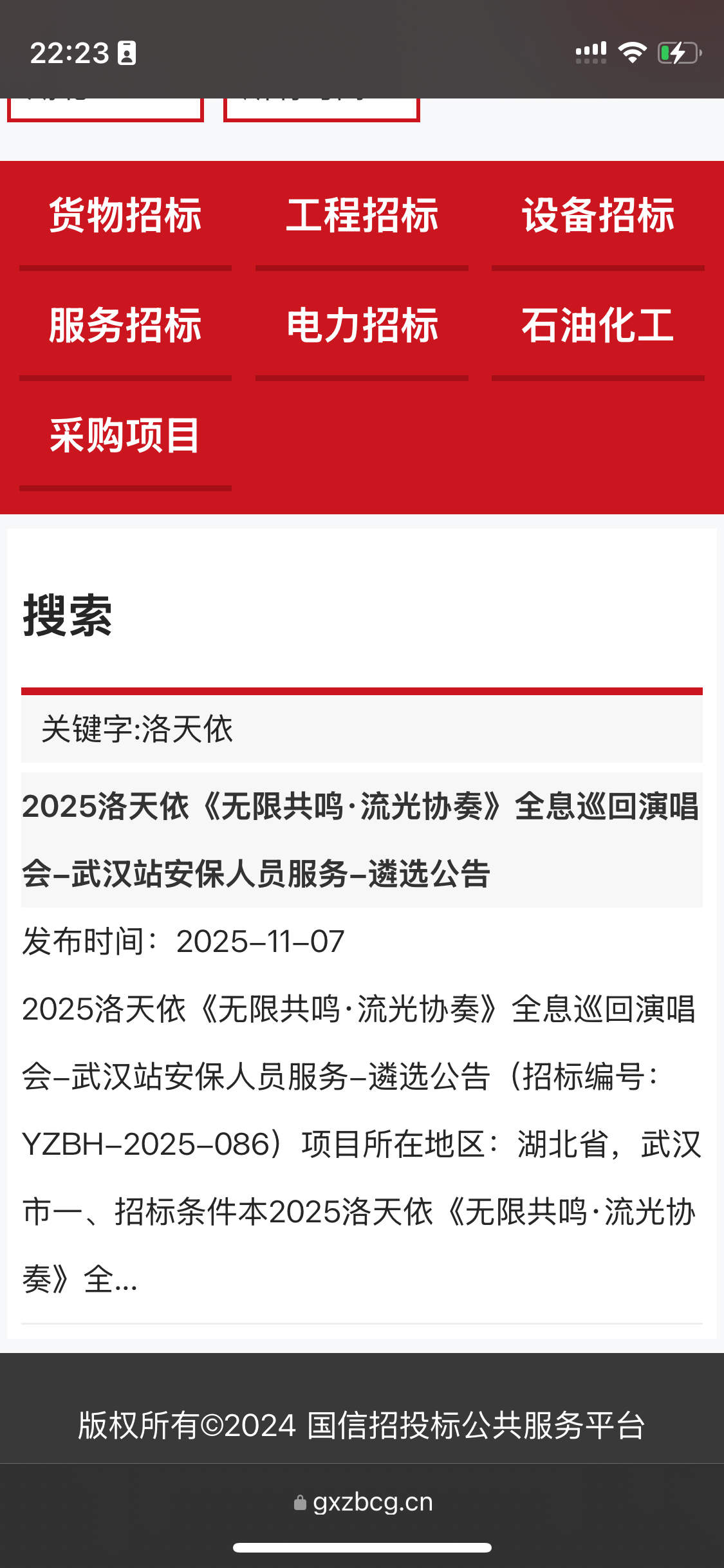Tap the gxzbcg.cn address bar
The width and height of the screenshot is (724, 1568).
(x=363, y=1502)
